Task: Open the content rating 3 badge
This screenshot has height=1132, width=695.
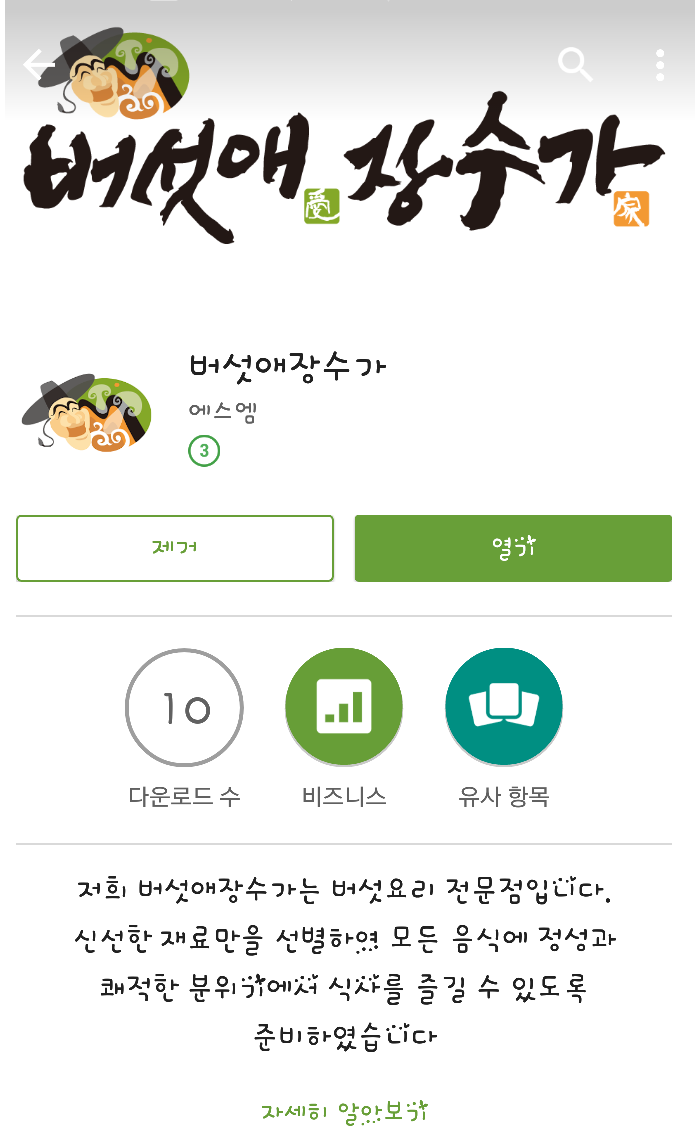Action: pos(204,452)
